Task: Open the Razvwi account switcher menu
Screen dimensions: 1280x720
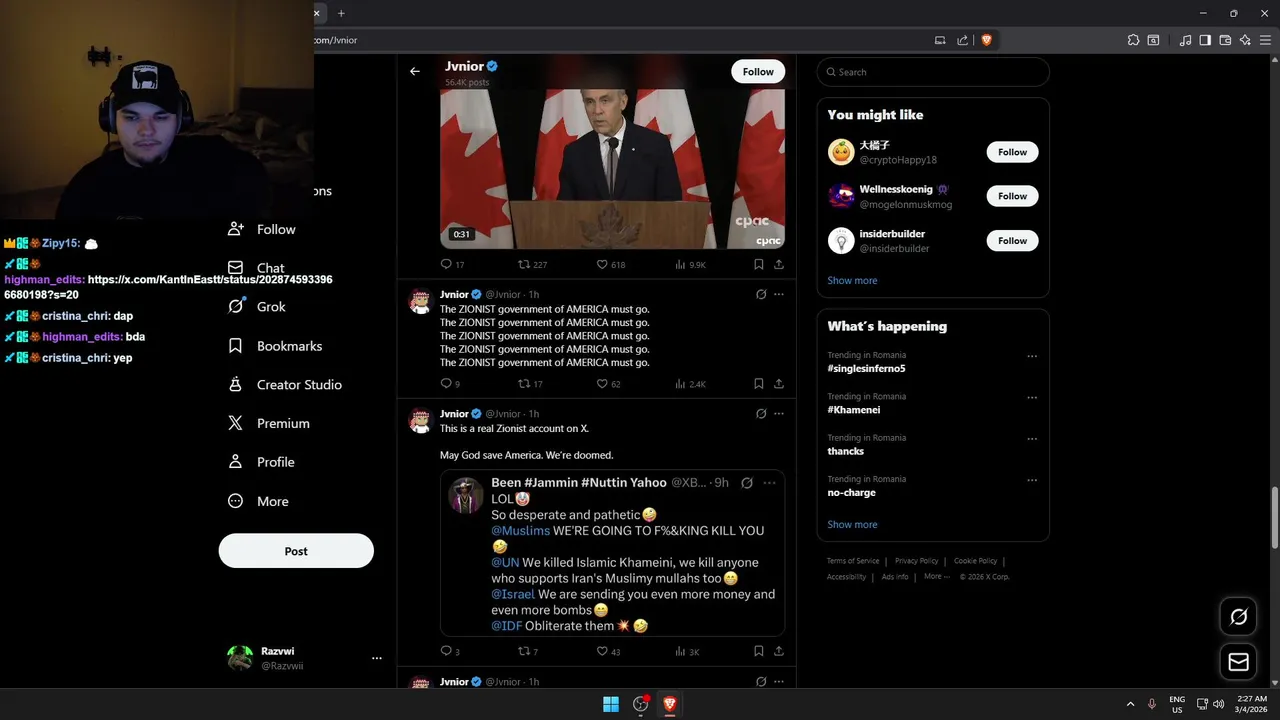Action: (x=376, y=658)
